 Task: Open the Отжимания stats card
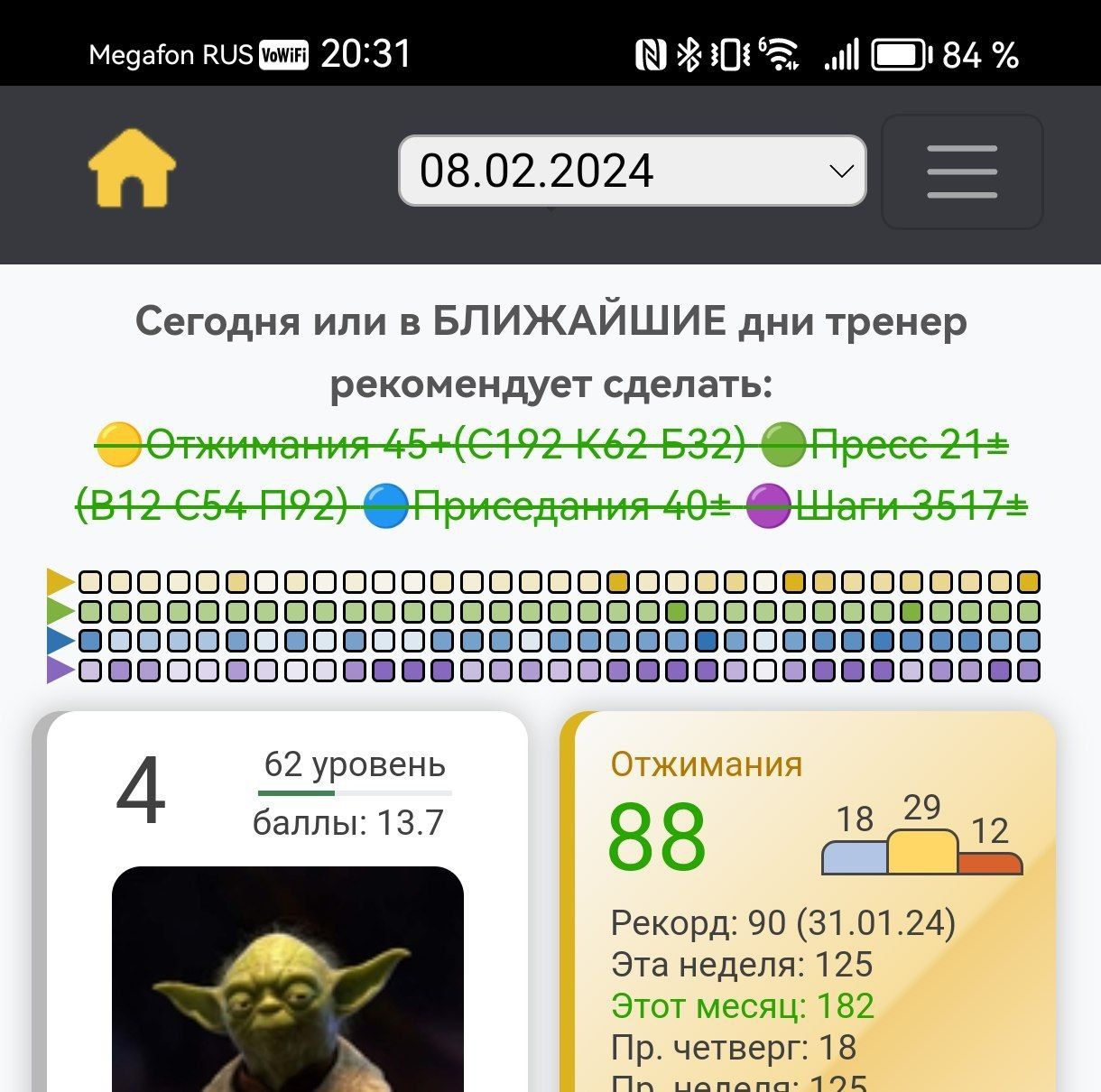808,902
